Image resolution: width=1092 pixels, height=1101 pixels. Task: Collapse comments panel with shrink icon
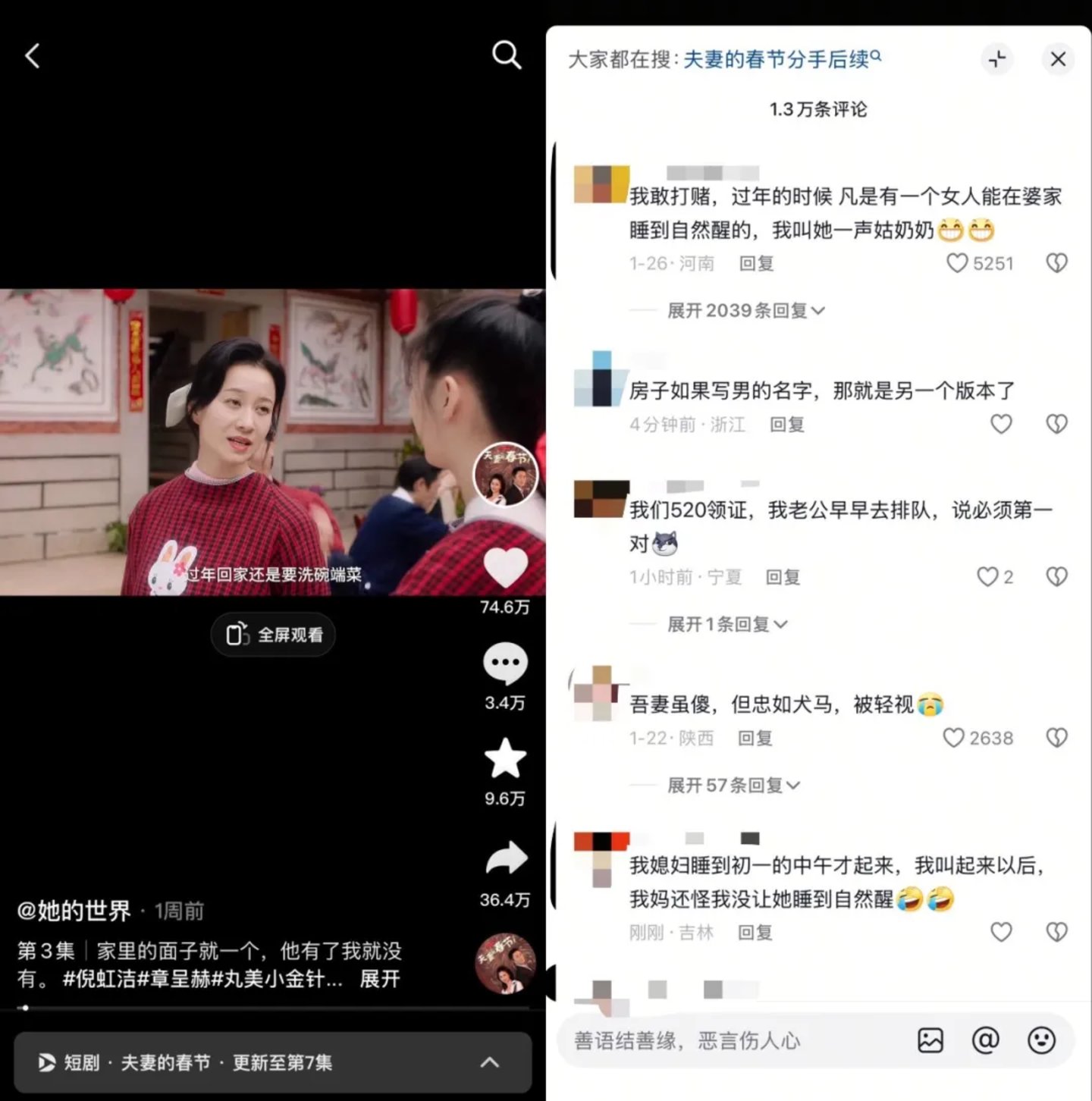click(x=998, y=59)
